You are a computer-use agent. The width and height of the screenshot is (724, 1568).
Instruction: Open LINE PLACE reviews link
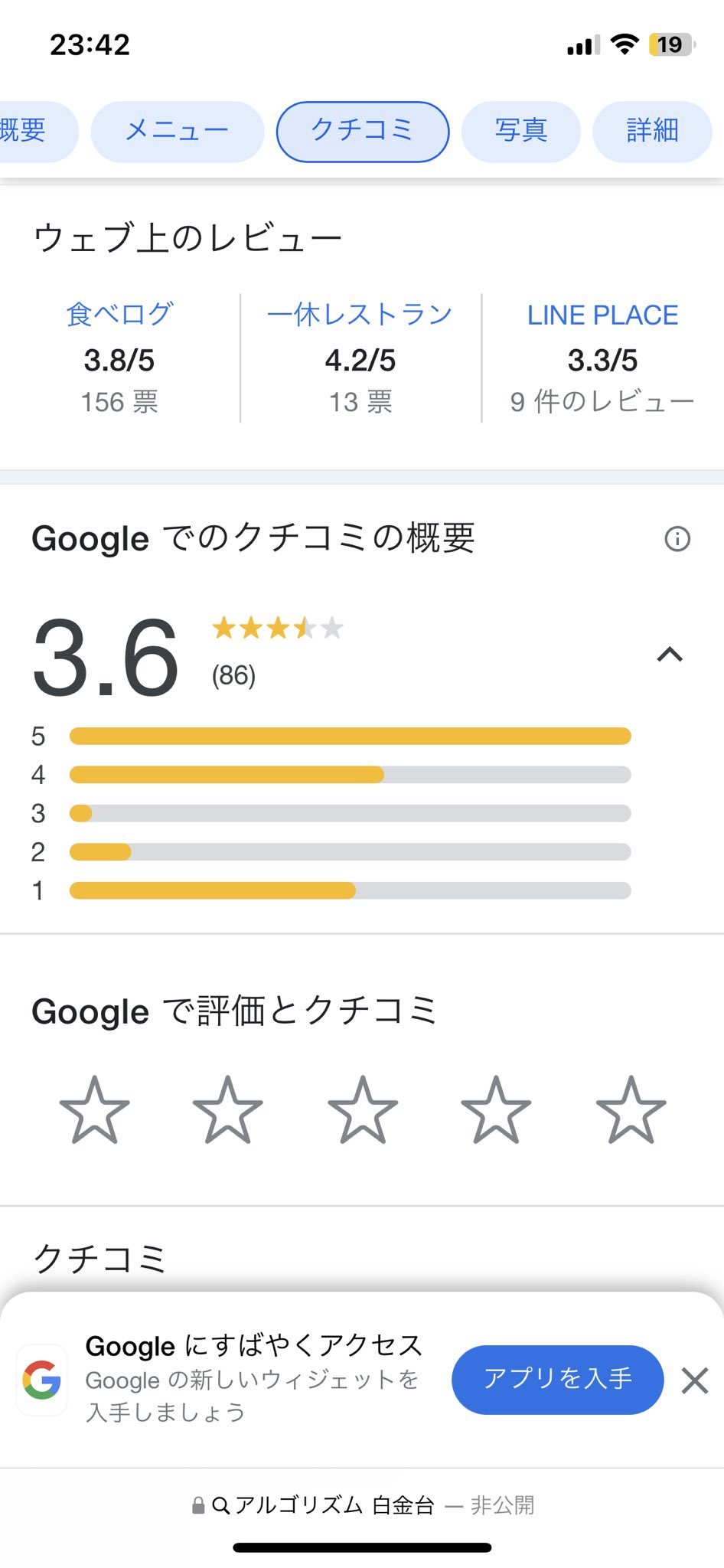pyautogui.click(x=603, y=315)
